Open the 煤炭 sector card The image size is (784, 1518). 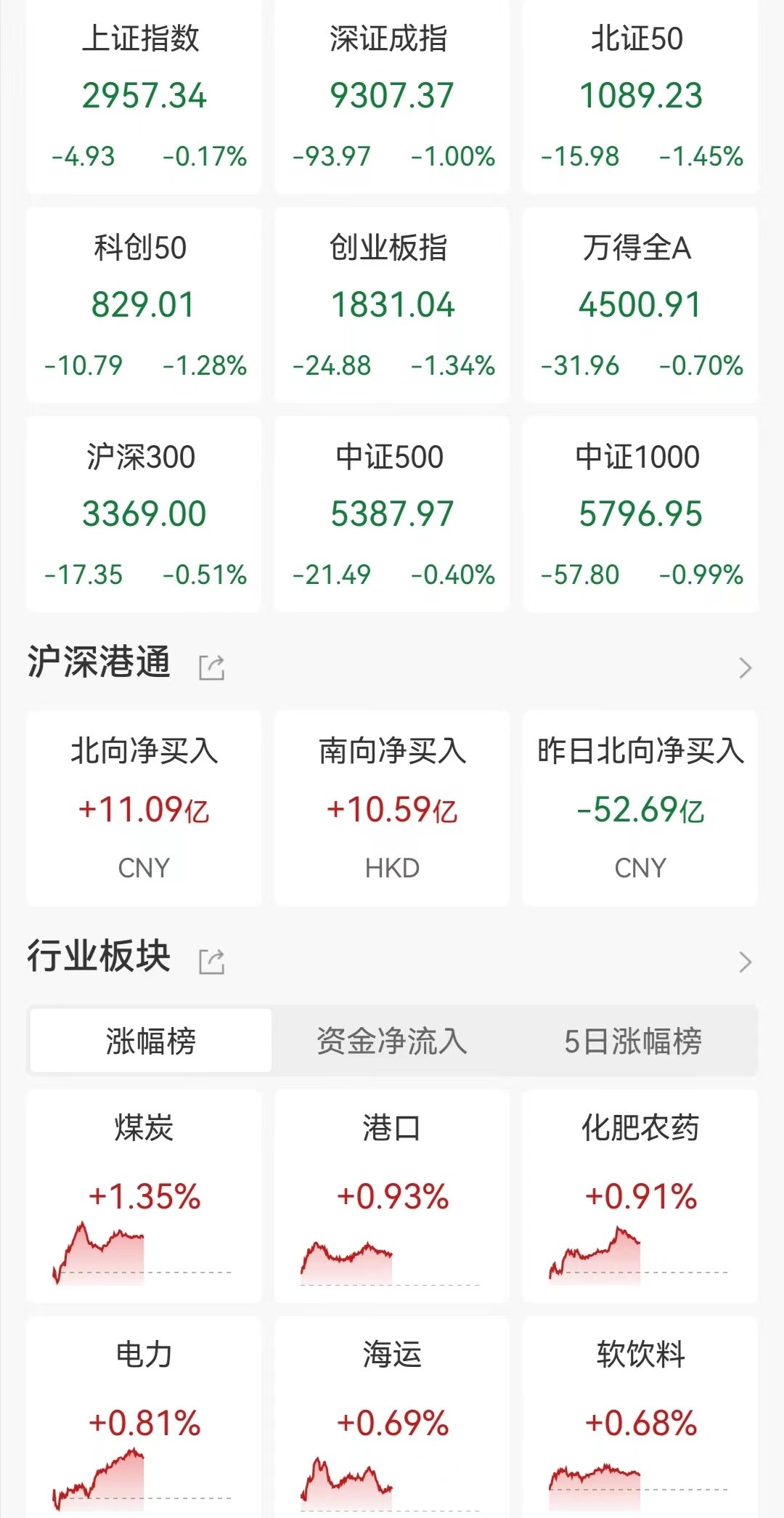point(144,1196)
